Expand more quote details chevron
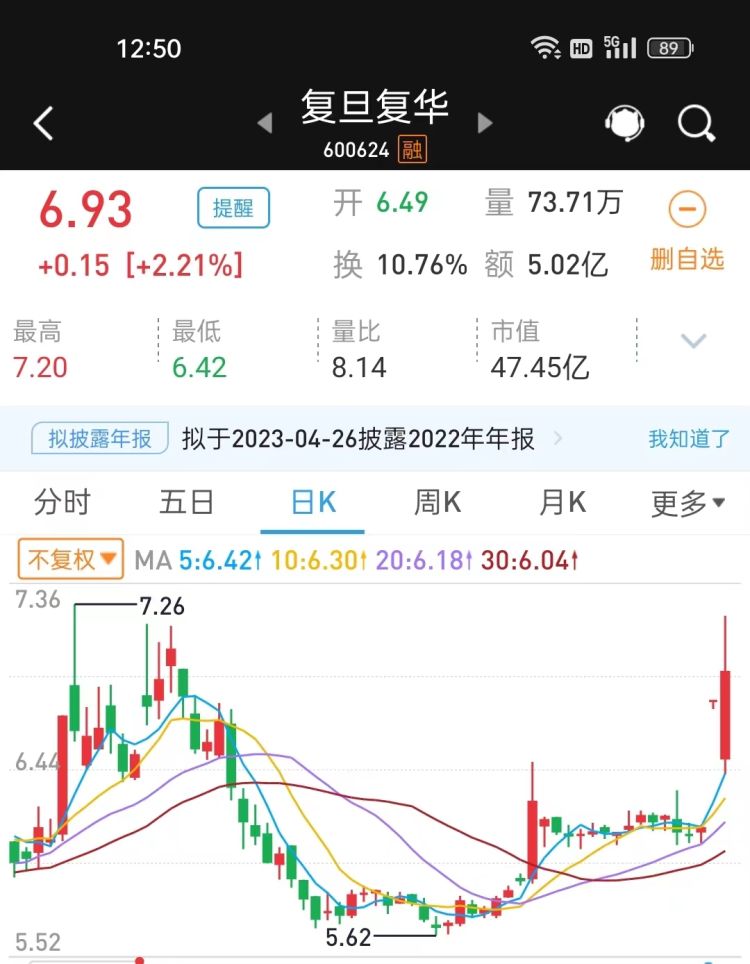This screenshot has height=964, width=750. (x=694, y=341)
